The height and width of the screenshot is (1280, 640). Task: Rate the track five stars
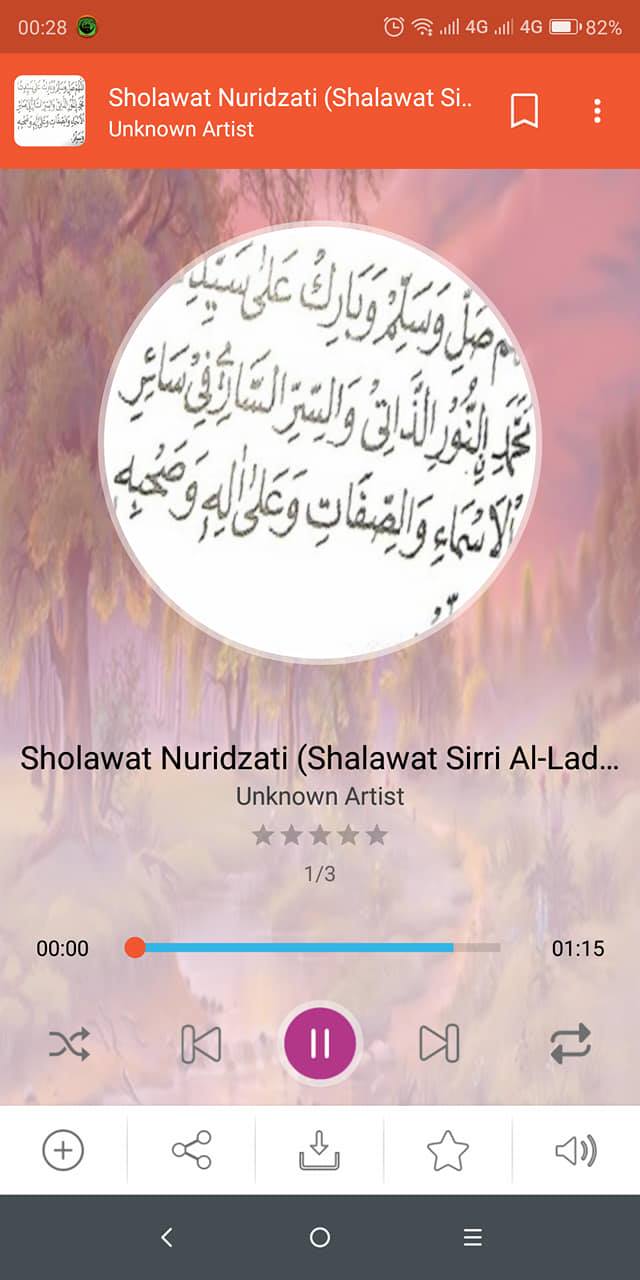(376, 835)
